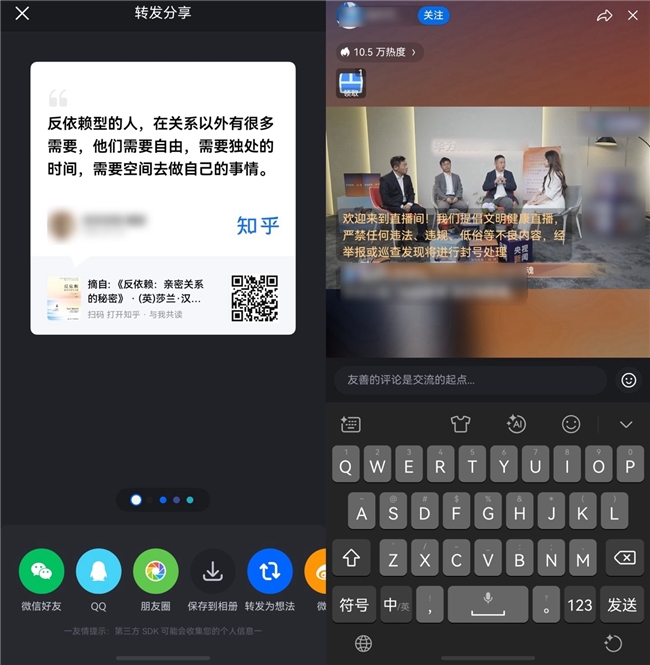Share to 朋友圈
The height and width of the screenshot is (665, 650).
point(155,571)
